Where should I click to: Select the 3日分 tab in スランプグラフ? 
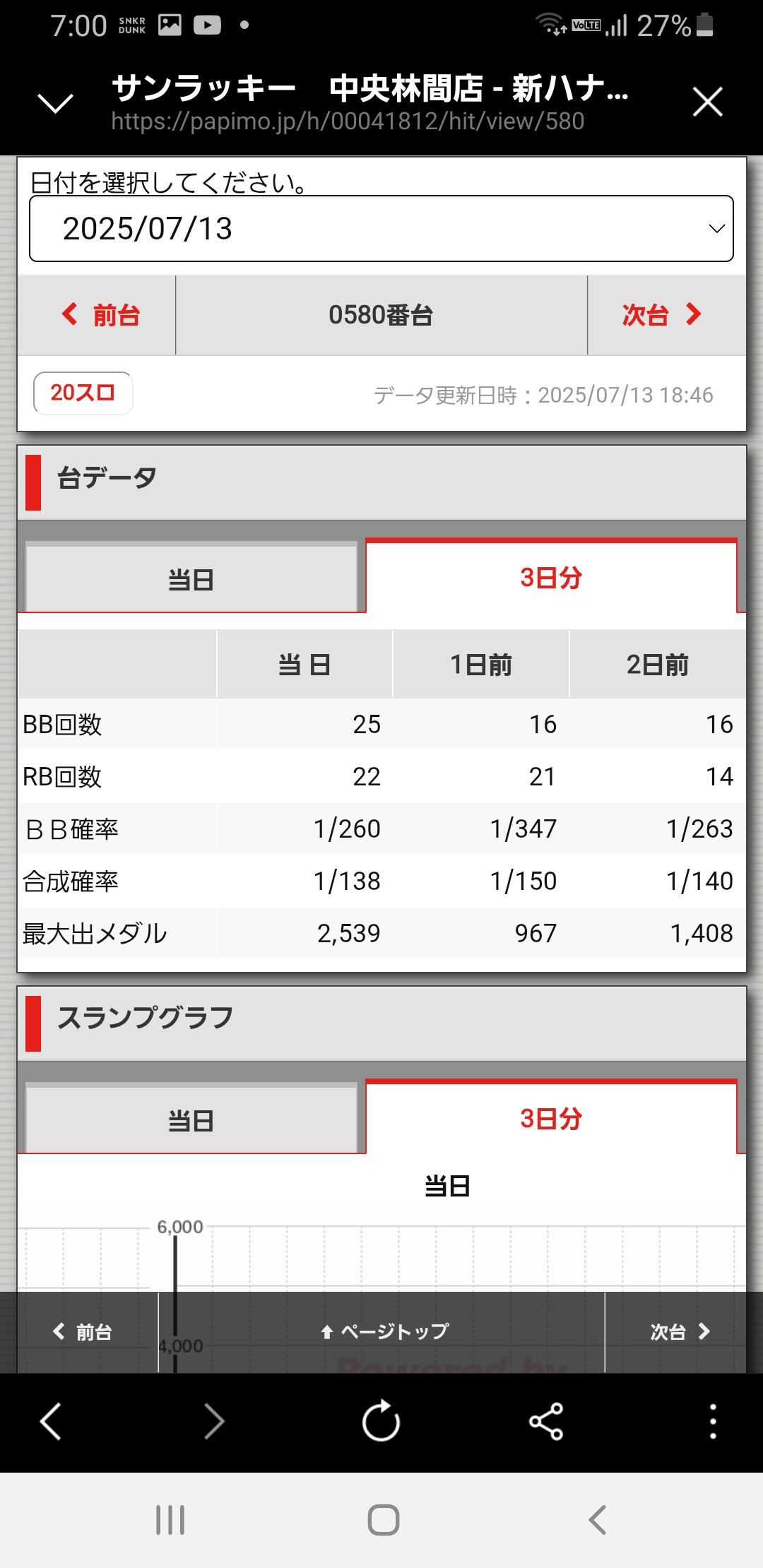(x=551, y=1117)
